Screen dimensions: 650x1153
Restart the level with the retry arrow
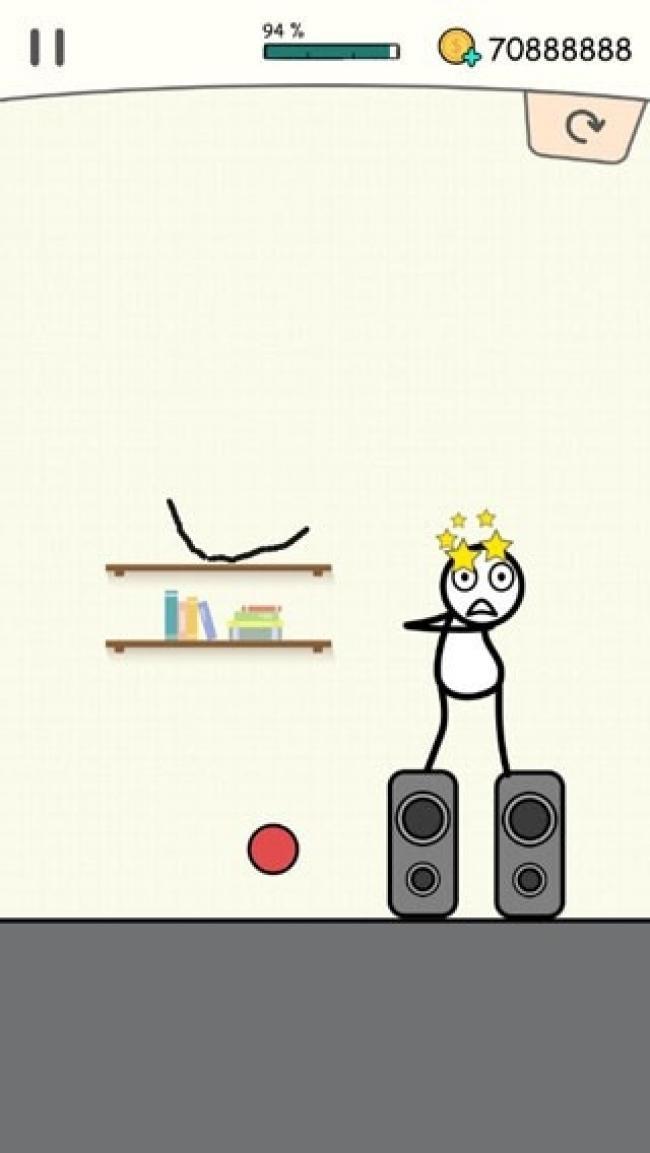pos(584,126)
